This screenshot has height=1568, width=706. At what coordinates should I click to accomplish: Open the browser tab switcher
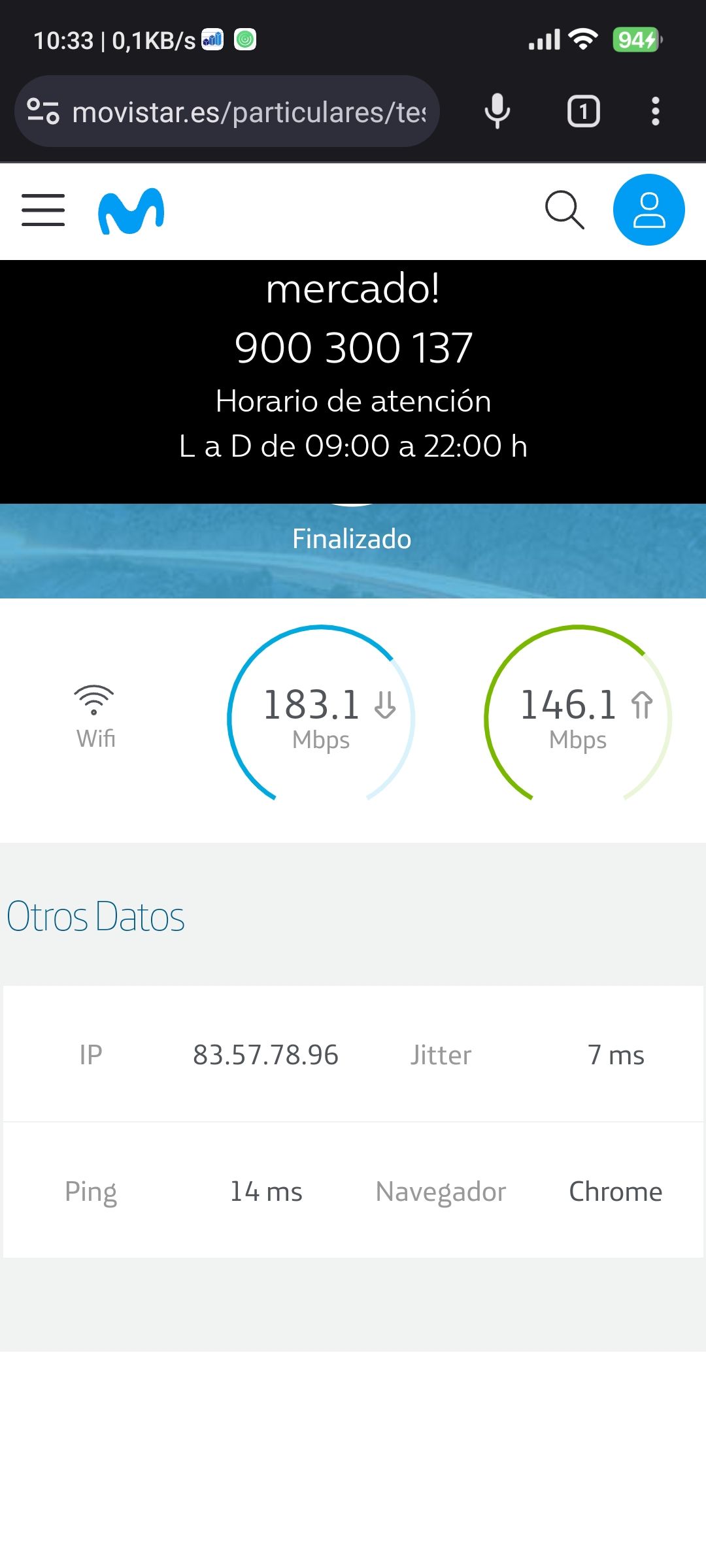[584, 111]
